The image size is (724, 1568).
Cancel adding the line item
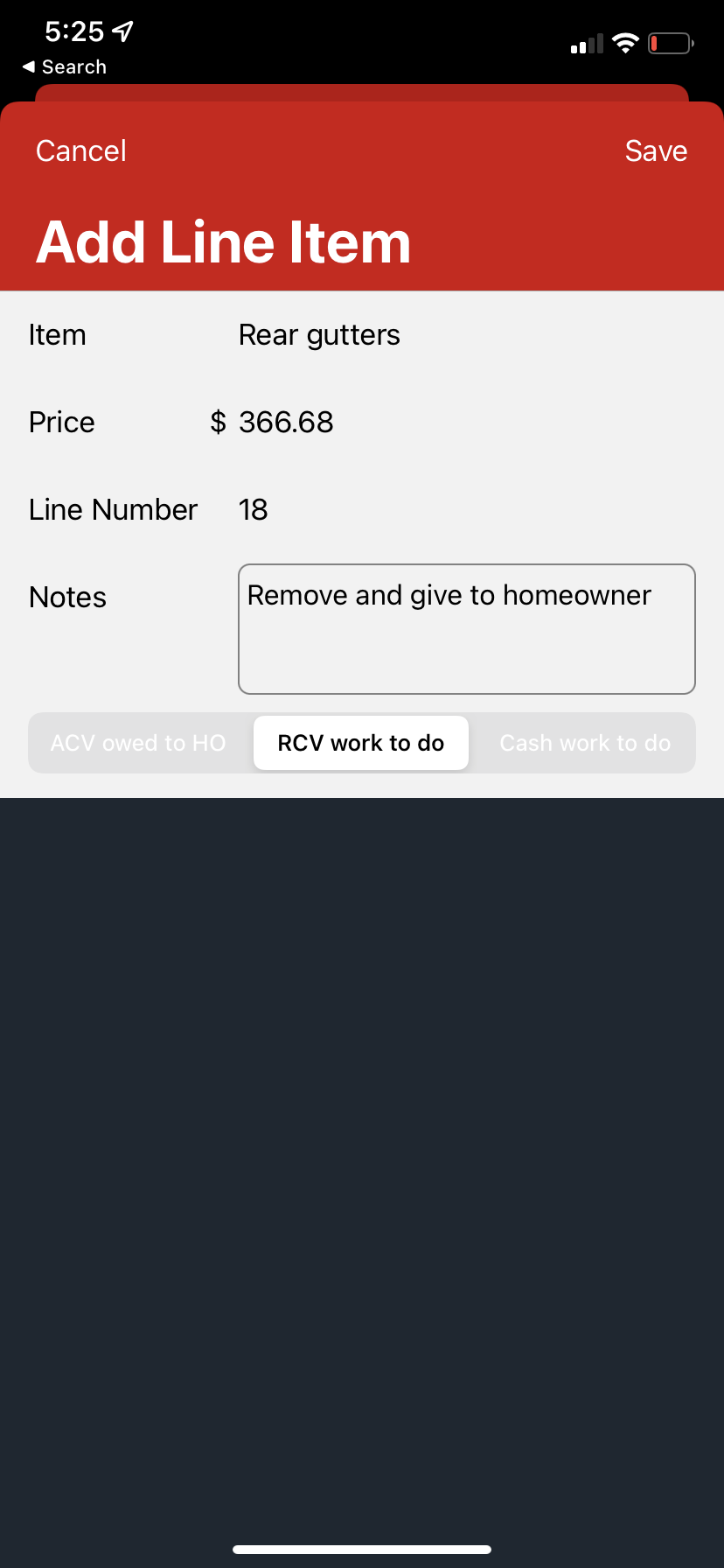coord(81,150)
